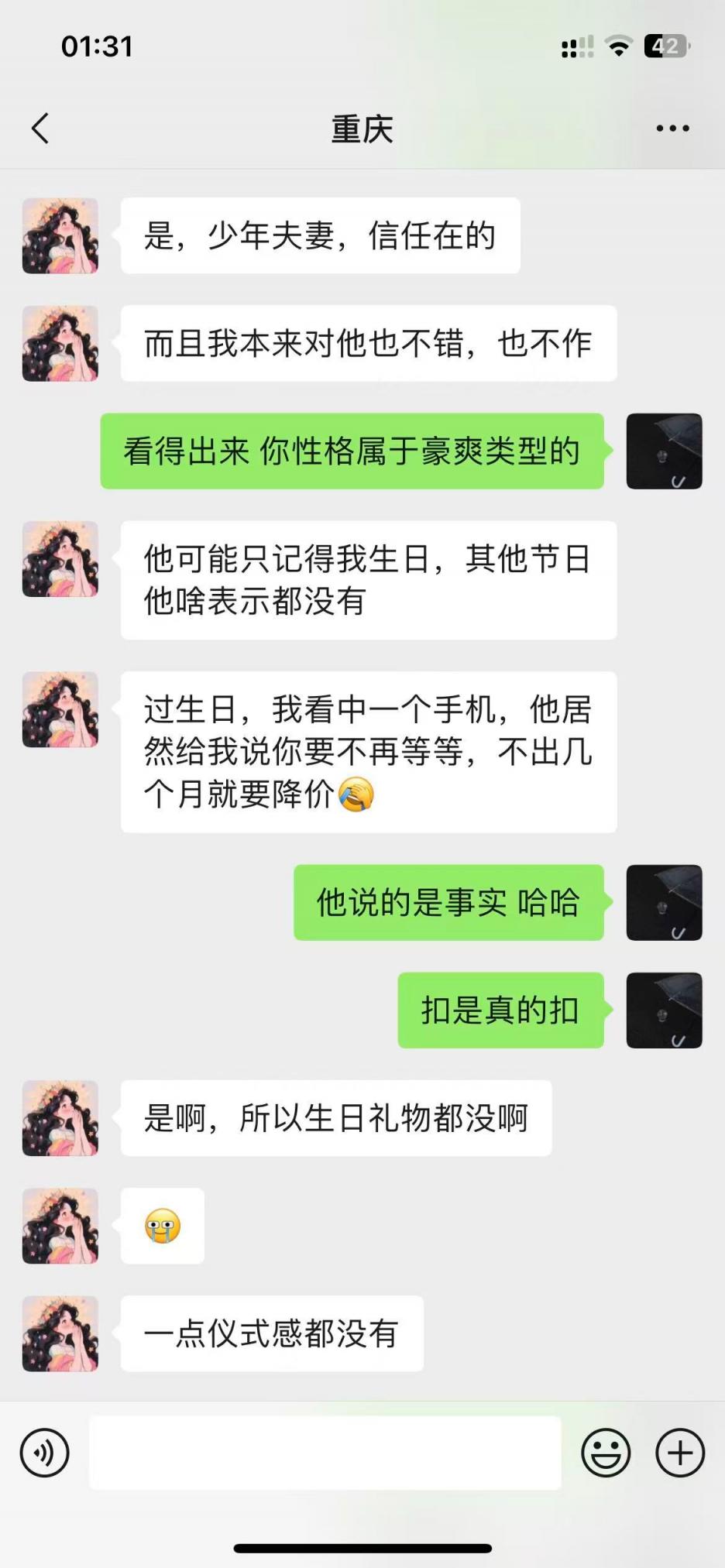This screenshot has width=725, height=1568.
Task: View my avatar beside 扣是真的扣
Action: click(x=664, y=1010)
